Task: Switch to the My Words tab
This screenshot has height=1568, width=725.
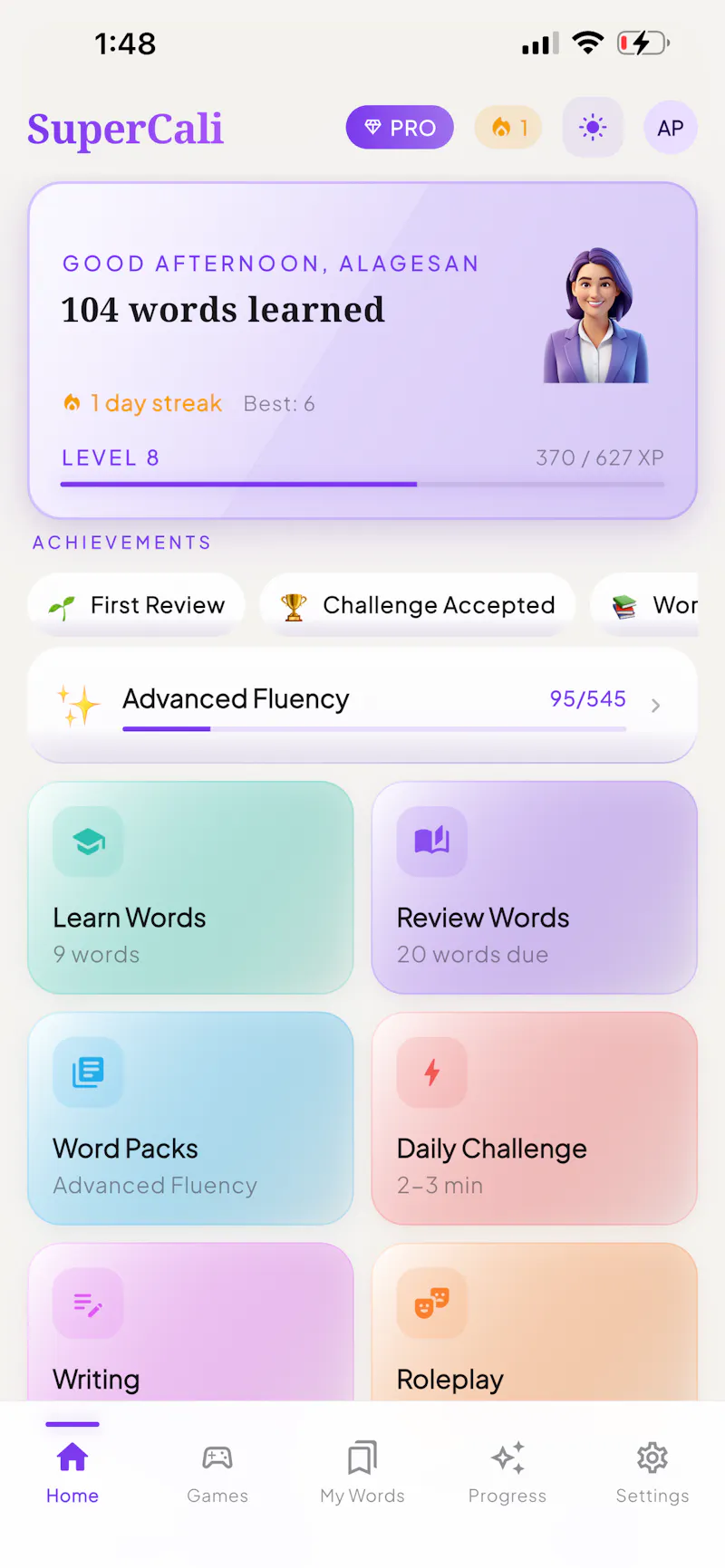Action: [362, 1473]
